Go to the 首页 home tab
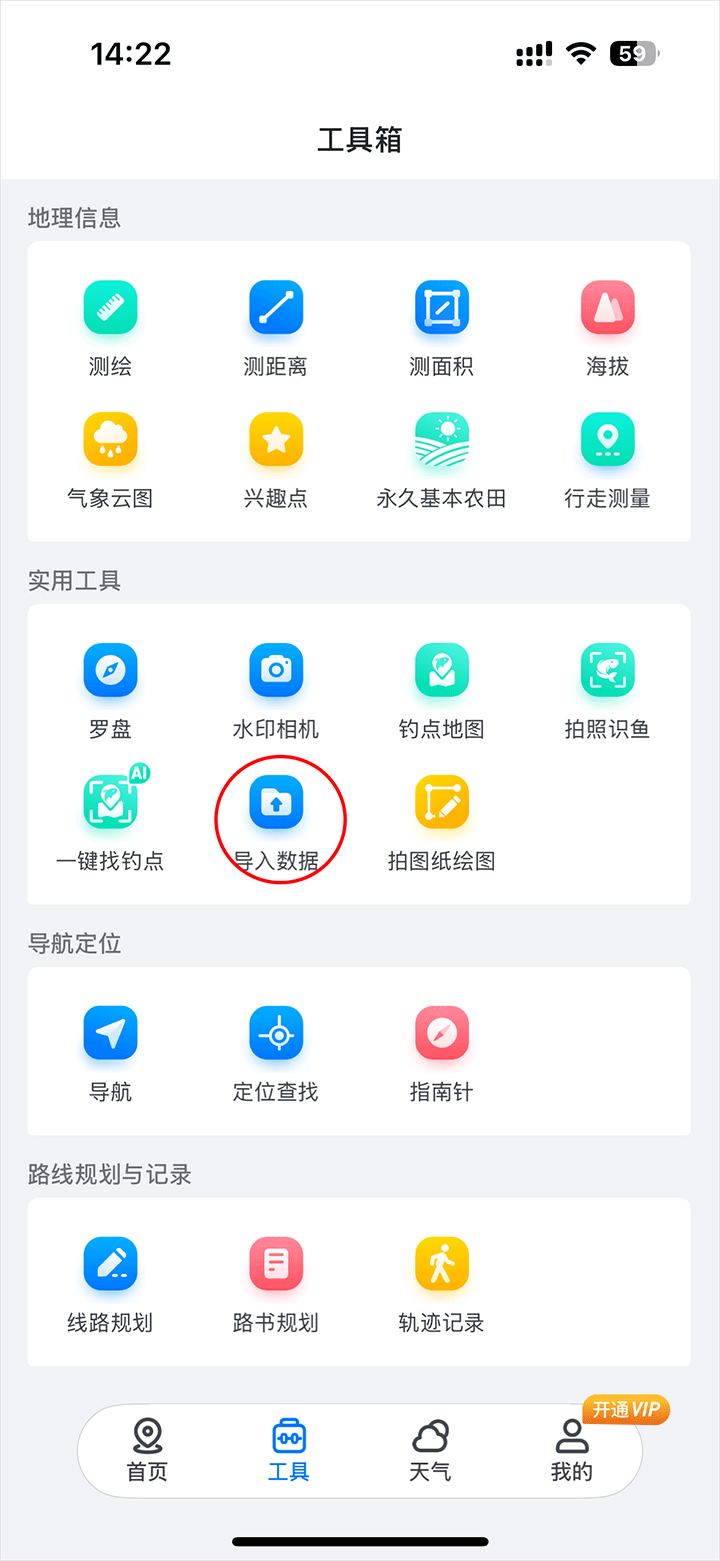 pyautogui.click(x=147, y=1450)
